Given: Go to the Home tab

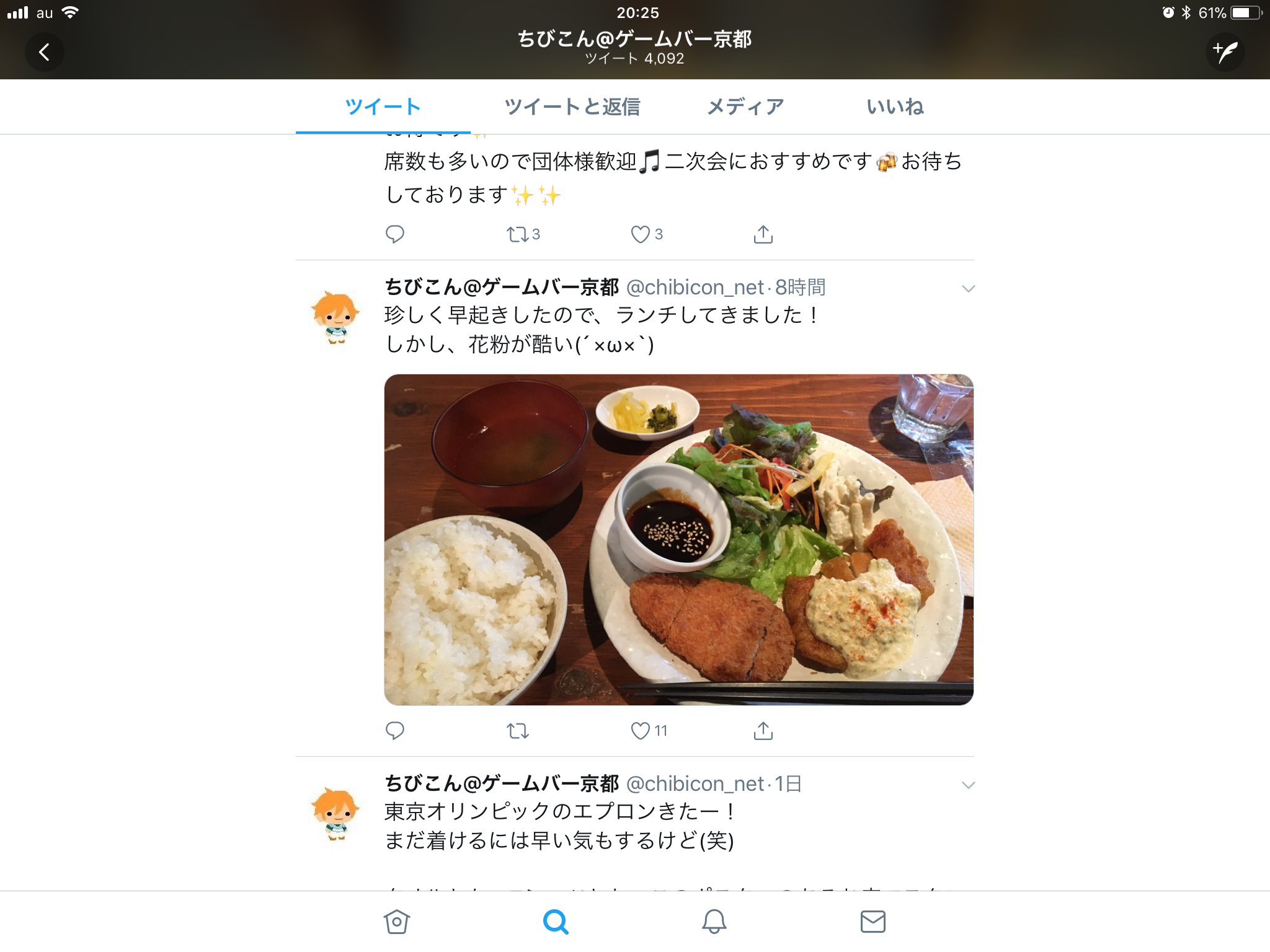Looking at the screenshot, I should 397,922.
